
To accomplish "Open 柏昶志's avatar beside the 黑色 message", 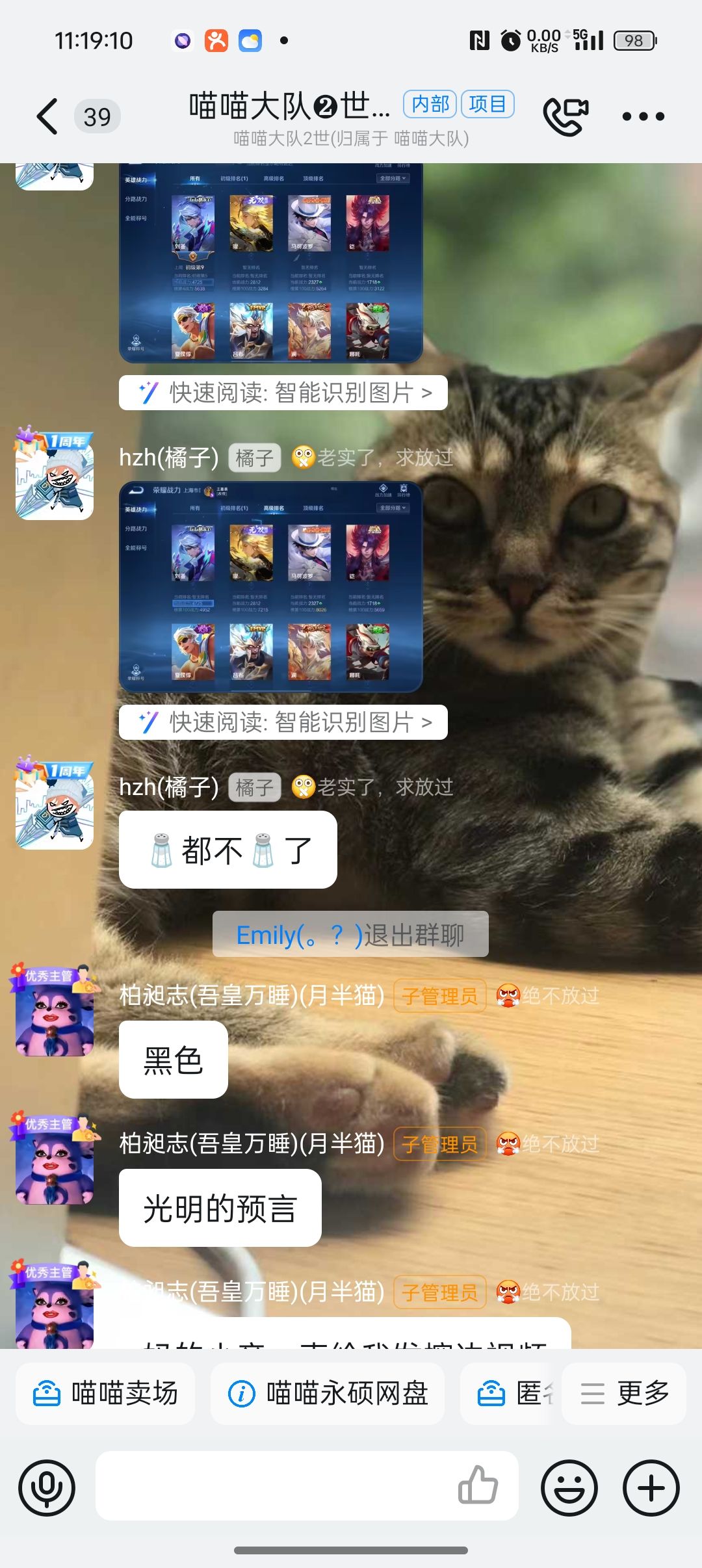I will pyautogui.click(x=55, y=1015).
